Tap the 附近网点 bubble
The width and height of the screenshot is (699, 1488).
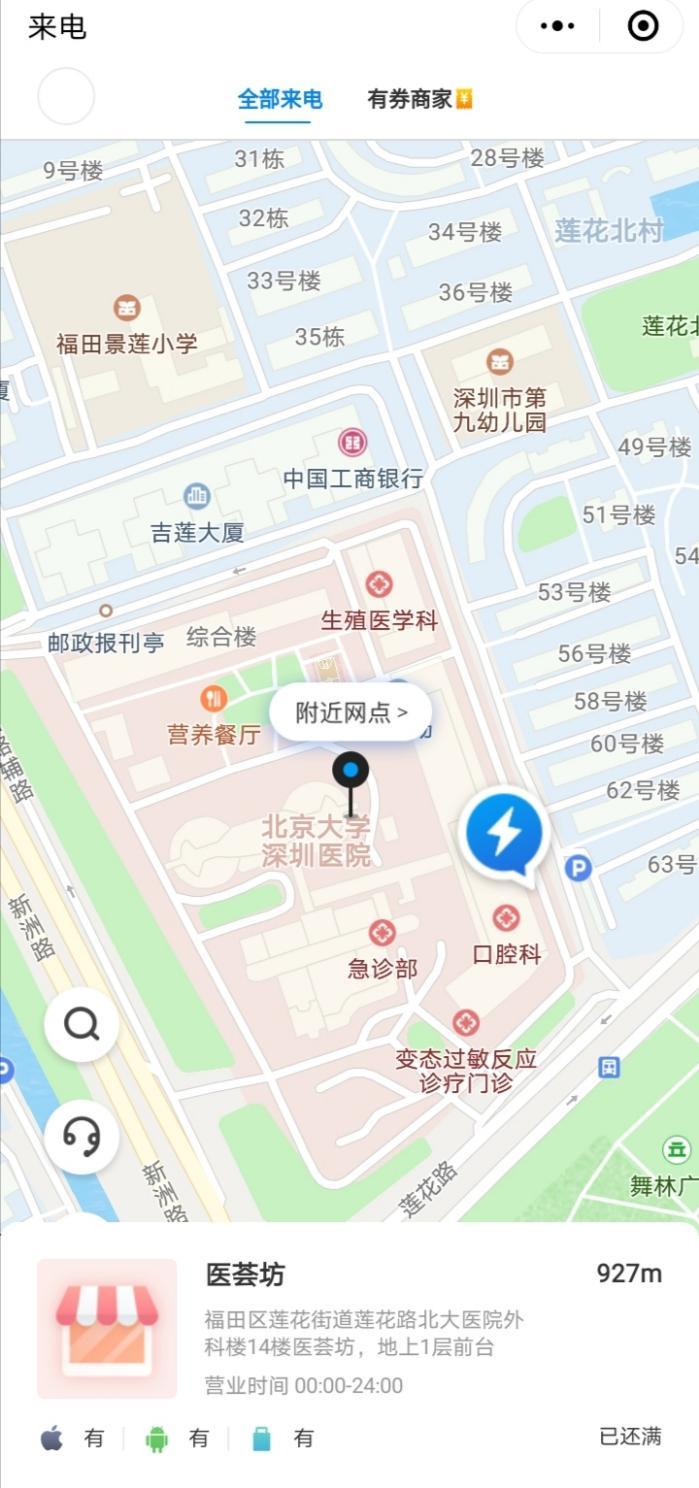pos(351,713)
